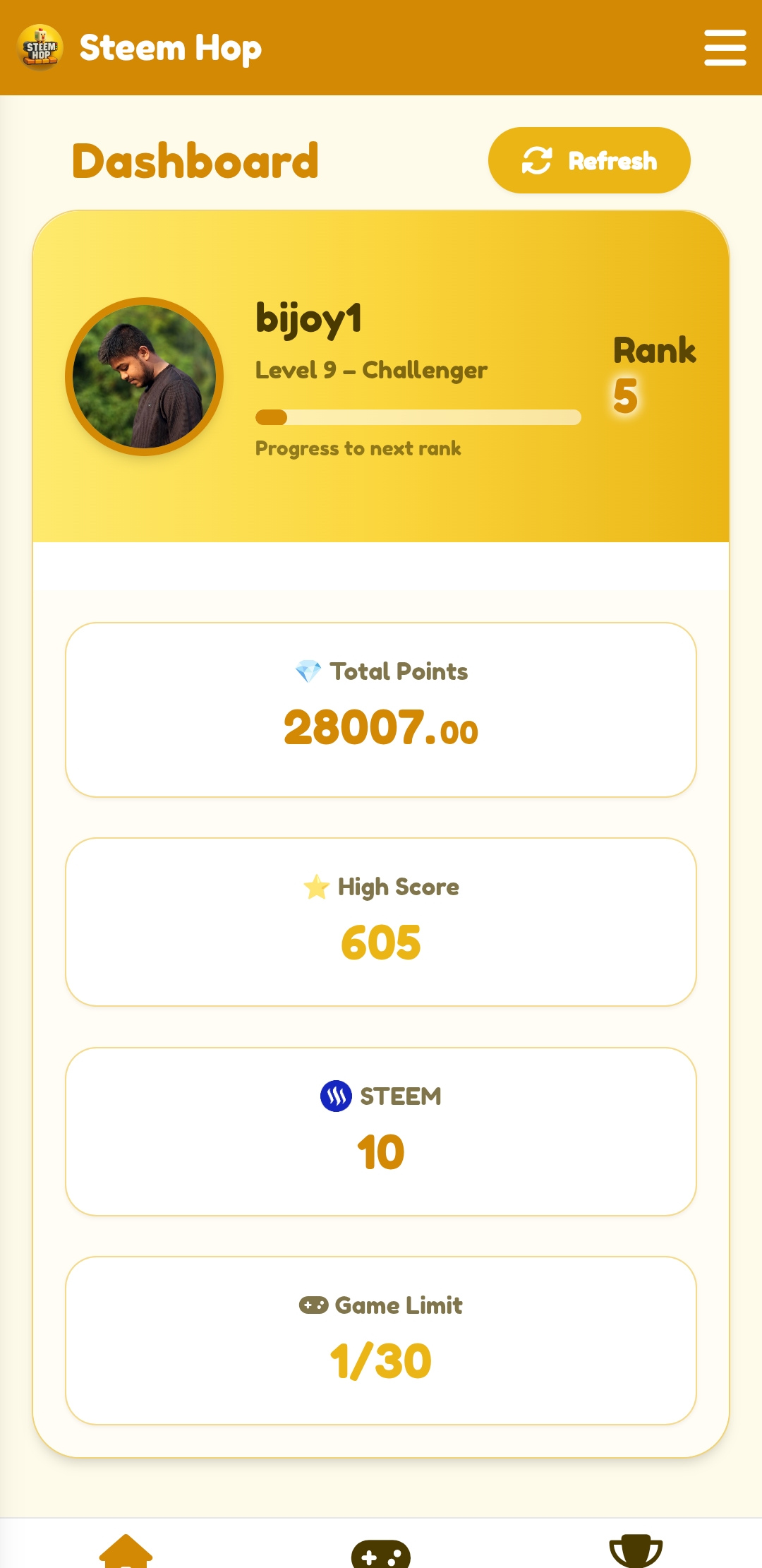This screenshot has width=762, height=1568.
Task: Open the hamburger menu
Action: [725, 48]
